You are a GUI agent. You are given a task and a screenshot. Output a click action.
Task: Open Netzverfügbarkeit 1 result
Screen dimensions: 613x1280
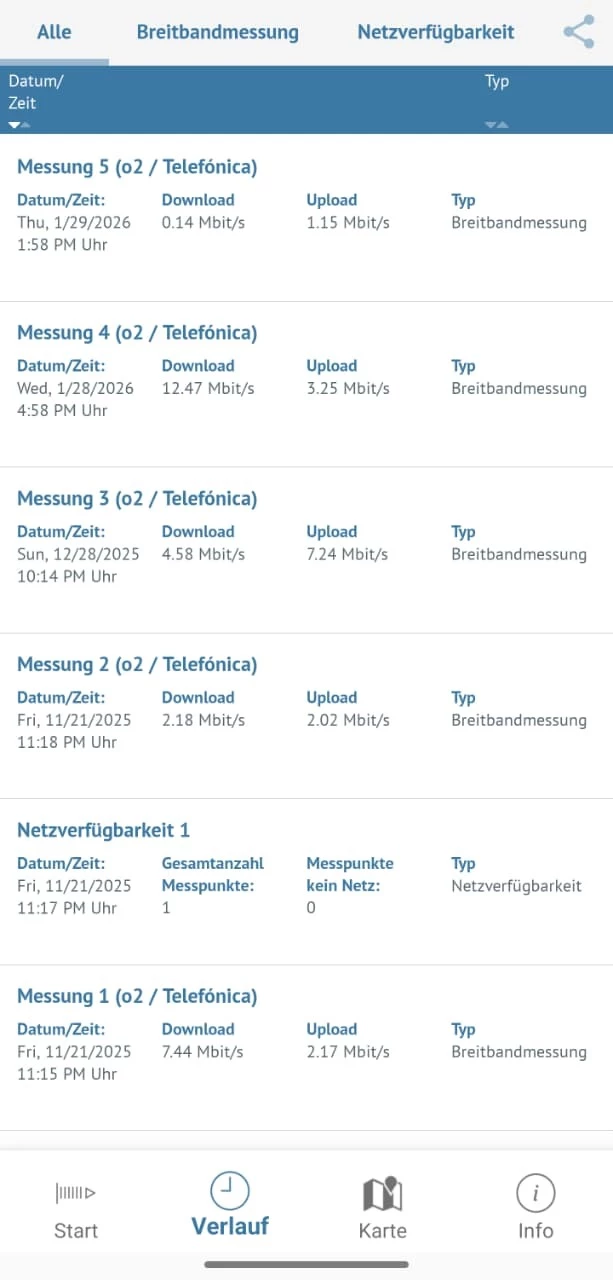click(x=104, y=831)
